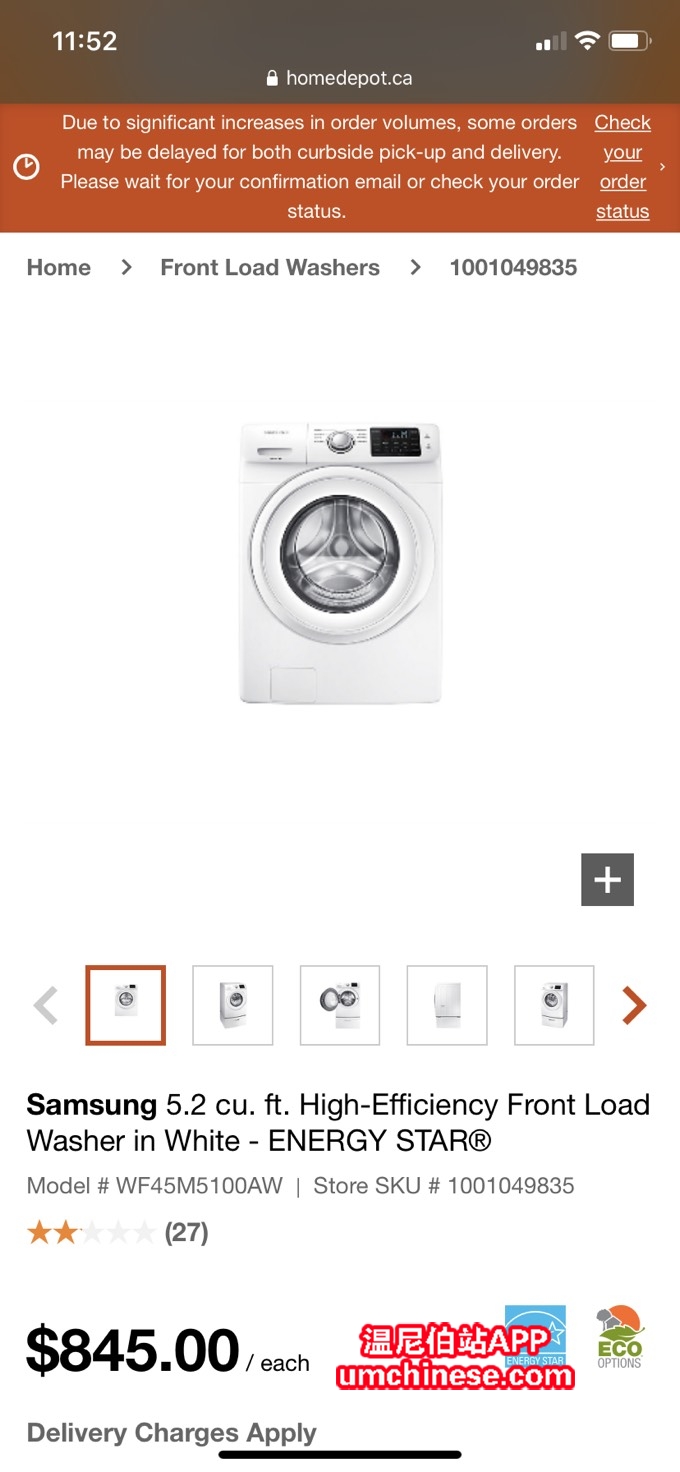Screen dimensions: 680x1472
Task: Open the main washer product image
Action: click(x=340, y=563)
